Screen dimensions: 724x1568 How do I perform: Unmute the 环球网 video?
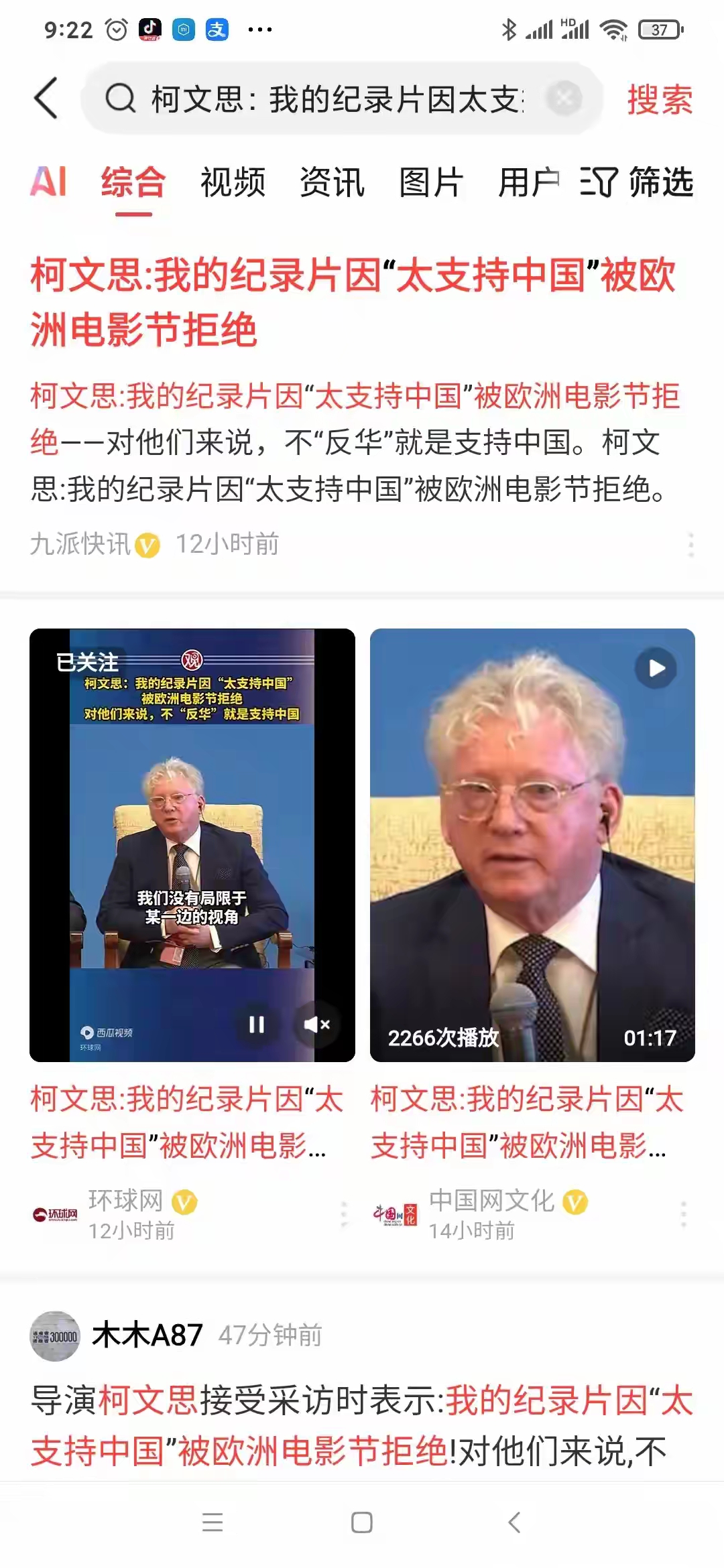316,1025
